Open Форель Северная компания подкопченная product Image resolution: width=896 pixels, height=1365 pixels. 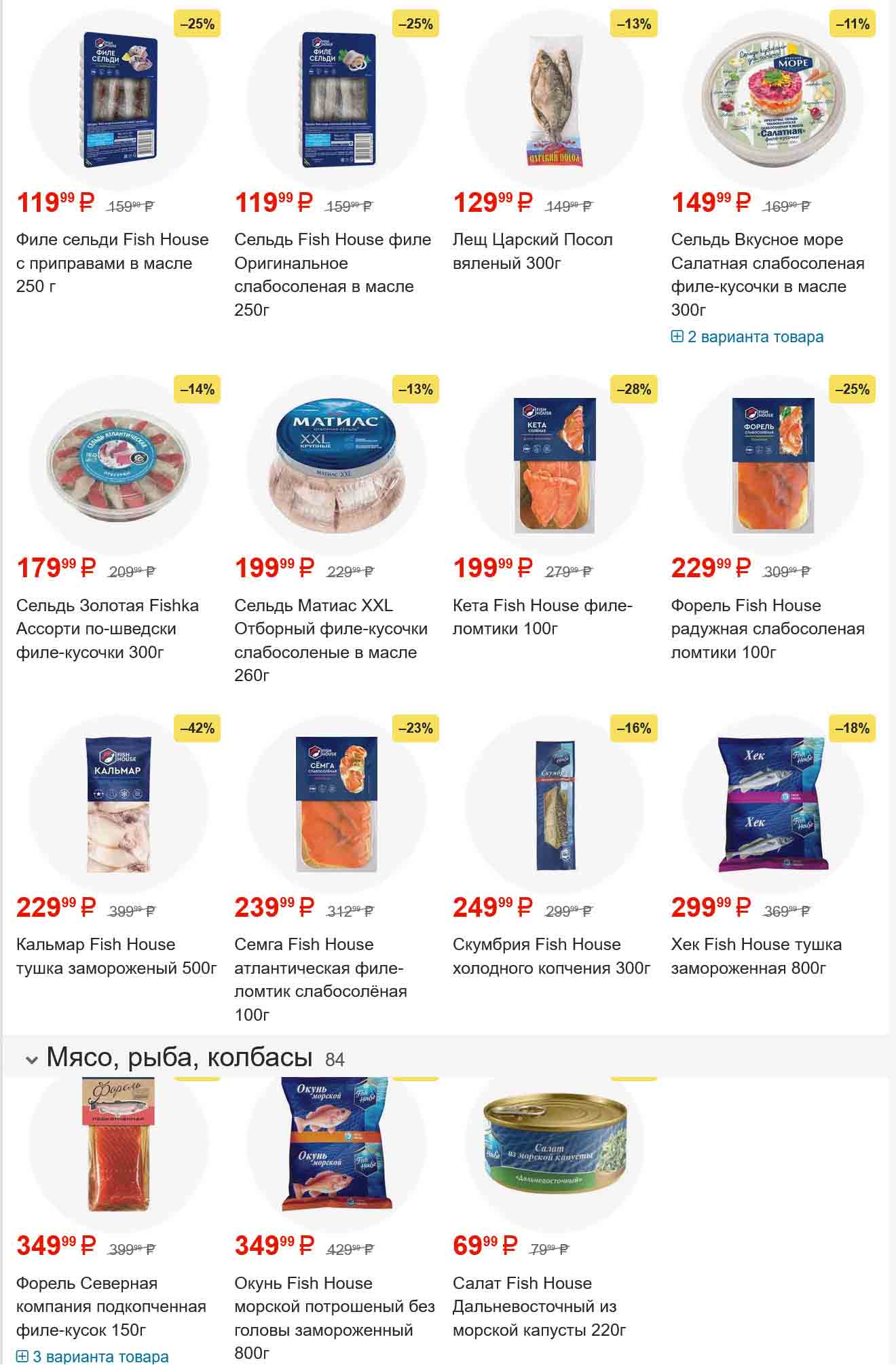coord(111,1306)
